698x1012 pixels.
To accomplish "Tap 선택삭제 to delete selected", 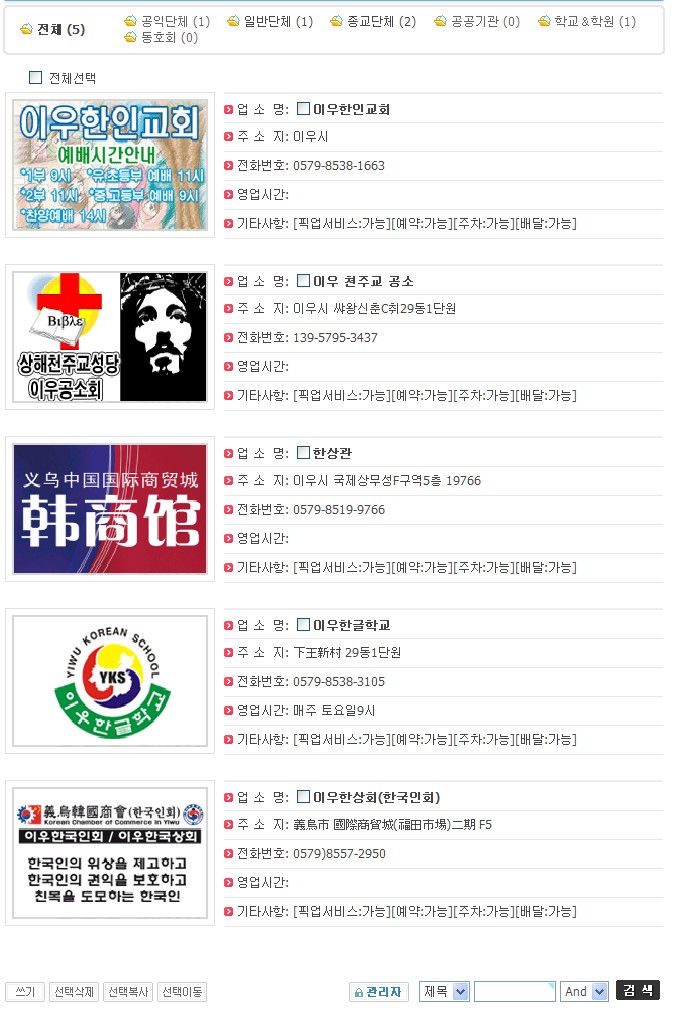I will (73, 992).
